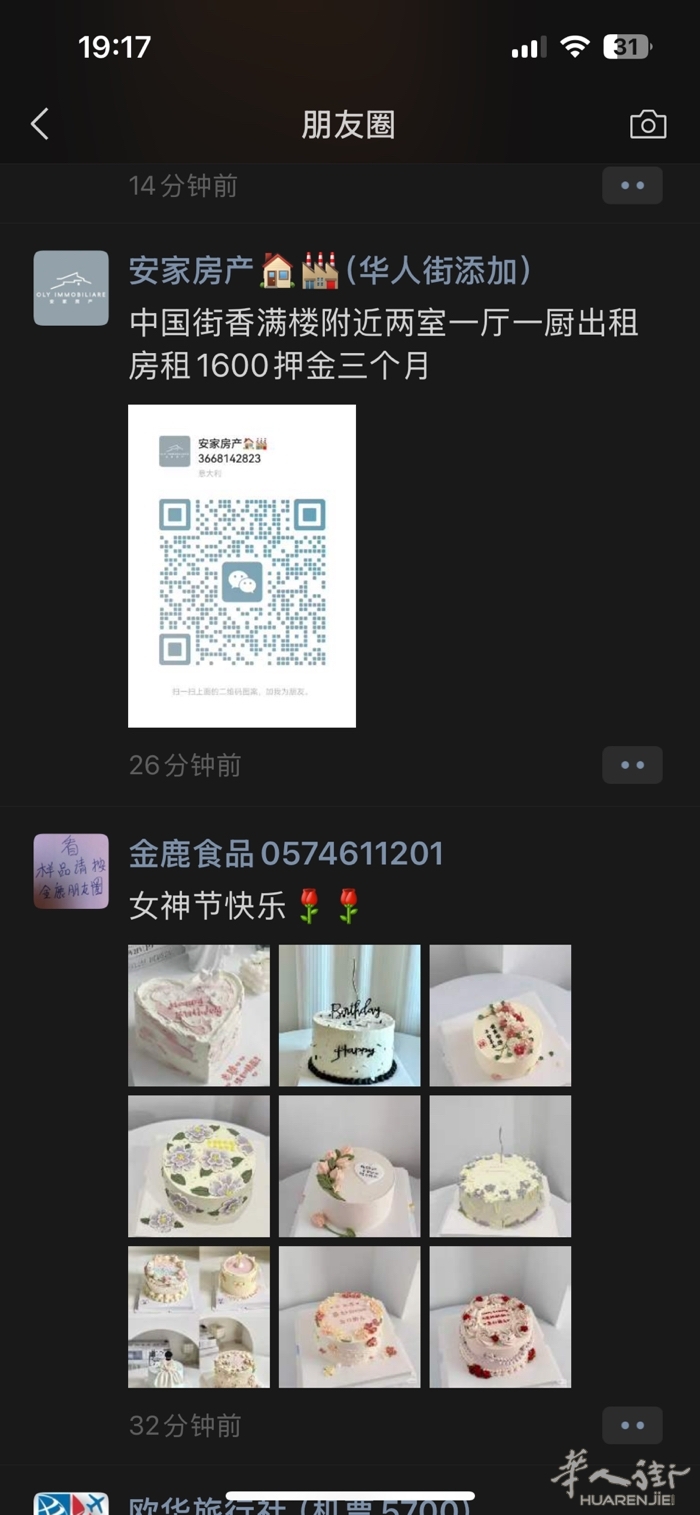This screenshot has height=1515, width=700.
Task: View the 金鹿食品 profile picture
Action: 71,871
